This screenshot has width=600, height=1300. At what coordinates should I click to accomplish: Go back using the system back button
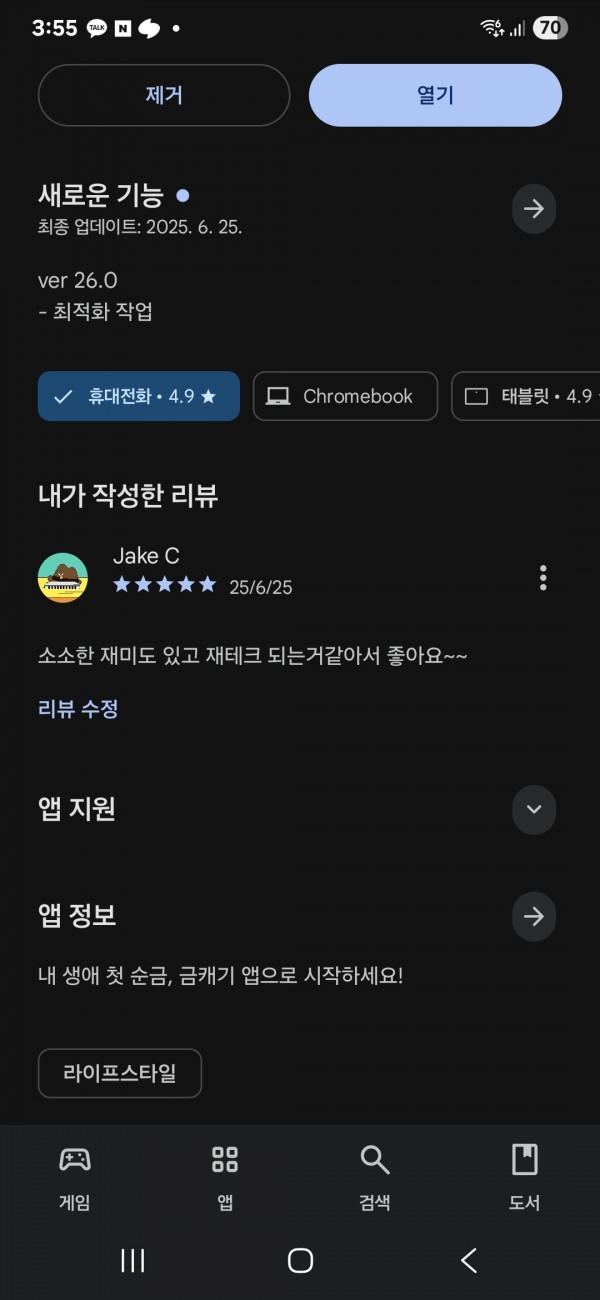click(468, 1260)
